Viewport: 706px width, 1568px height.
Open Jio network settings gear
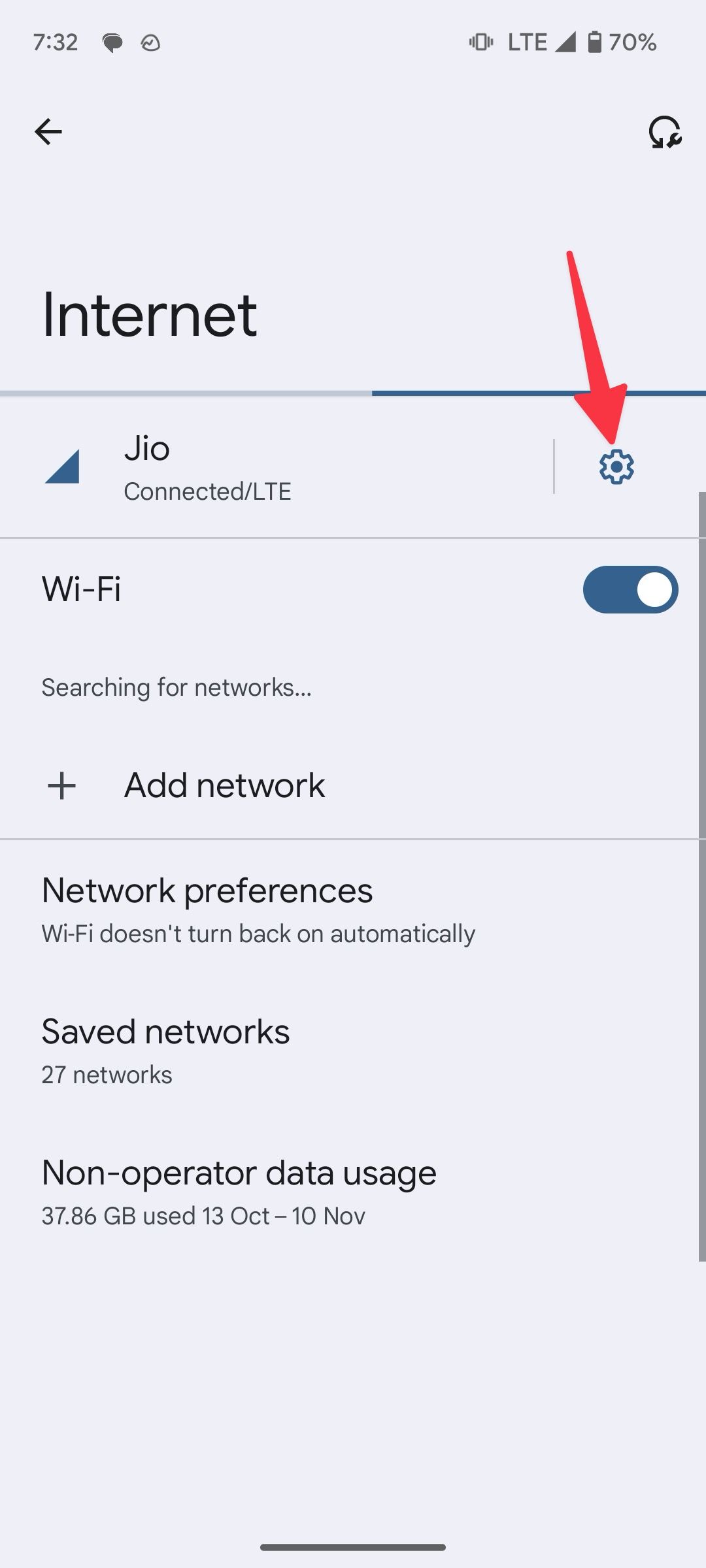tap(616, 466)
